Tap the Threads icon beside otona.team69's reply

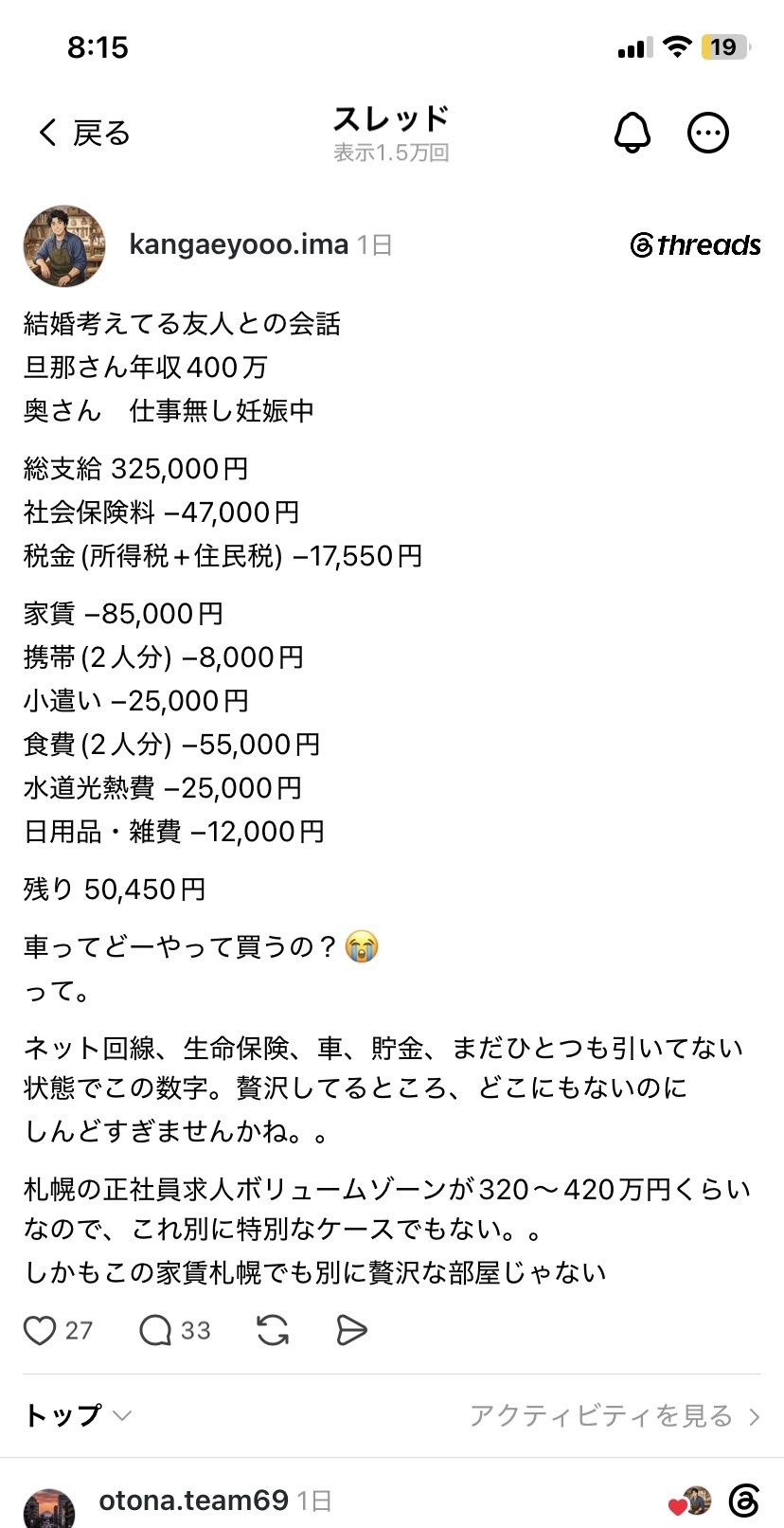click(x=744, y=1501)
